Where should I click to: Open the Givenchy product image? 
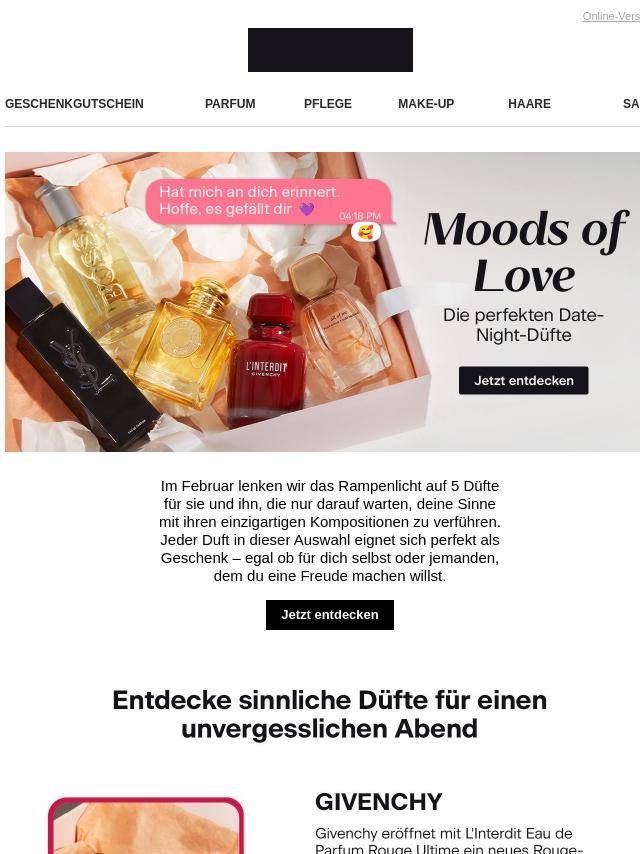[x=146, y=826]
